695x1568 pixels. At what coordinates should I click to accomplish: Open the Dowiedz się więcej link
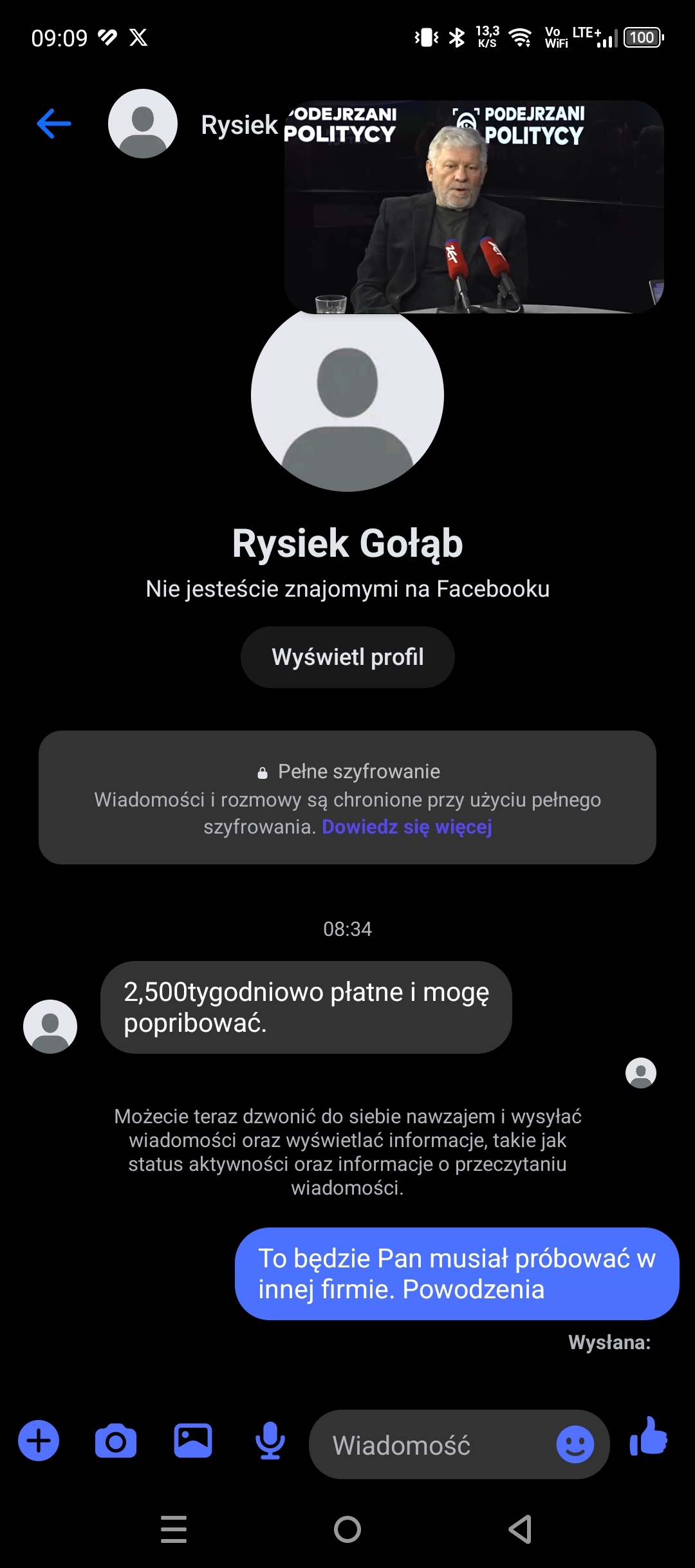point(407,827)
